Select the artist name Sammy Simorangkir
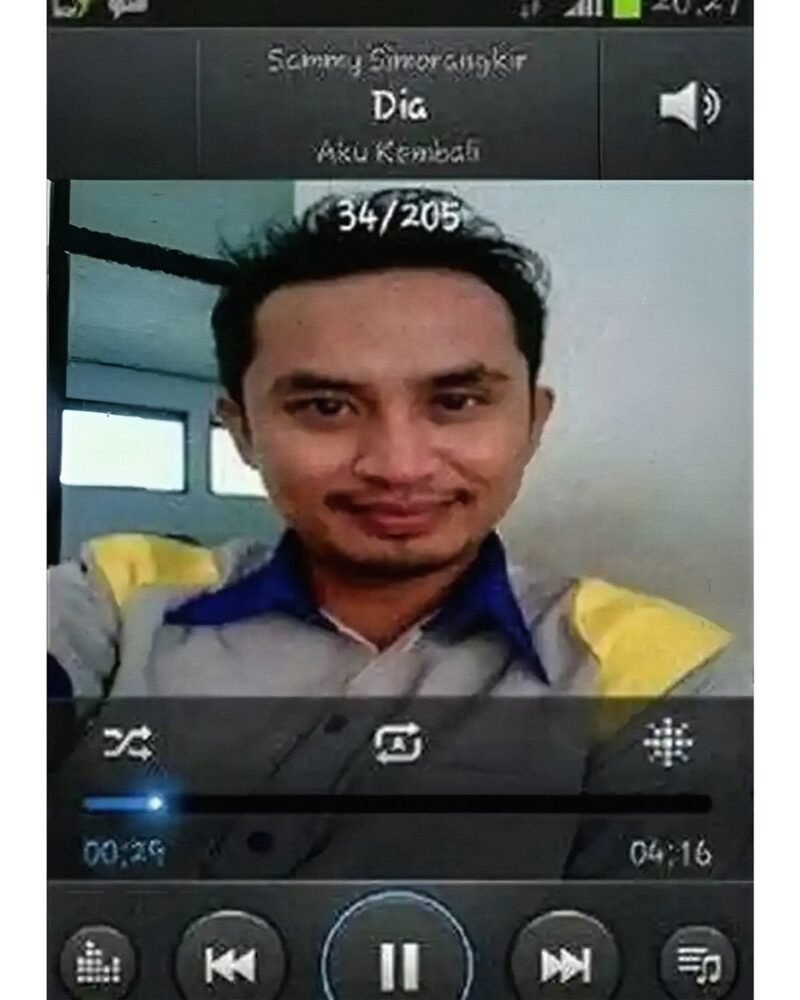The height and width of the screenshot is (1000, 800). [x=400, y=62]
